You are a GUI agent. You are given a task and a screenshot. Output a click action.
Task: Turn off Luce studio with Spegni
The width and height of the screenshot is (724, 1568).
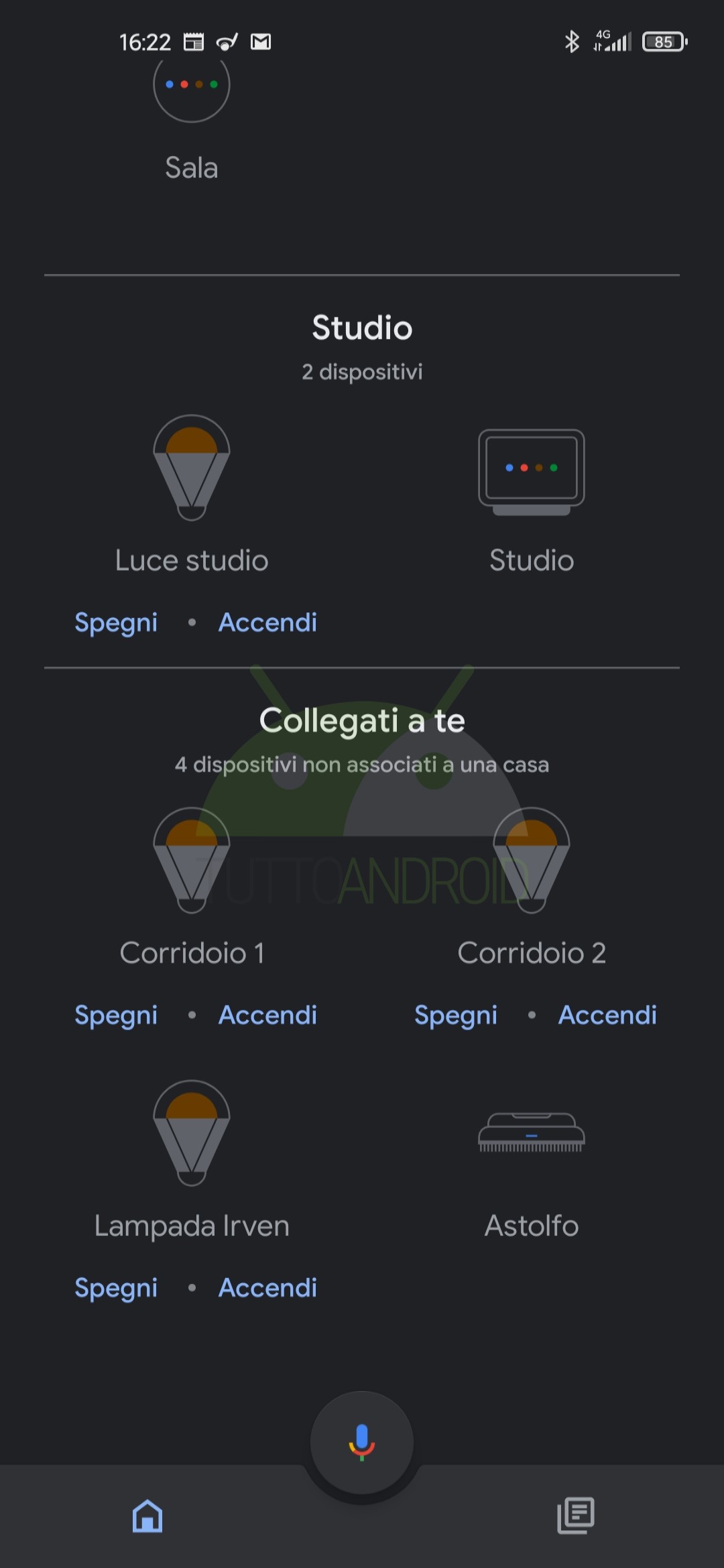coord(116,623)
